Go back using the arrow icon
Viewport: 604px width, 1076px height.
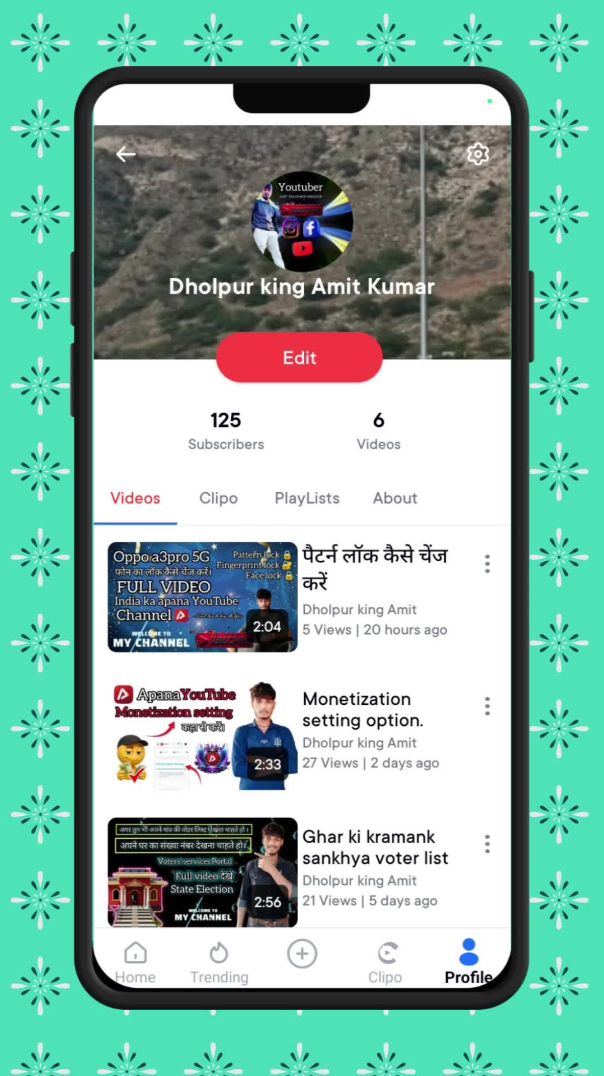click(x=126, y=154)
